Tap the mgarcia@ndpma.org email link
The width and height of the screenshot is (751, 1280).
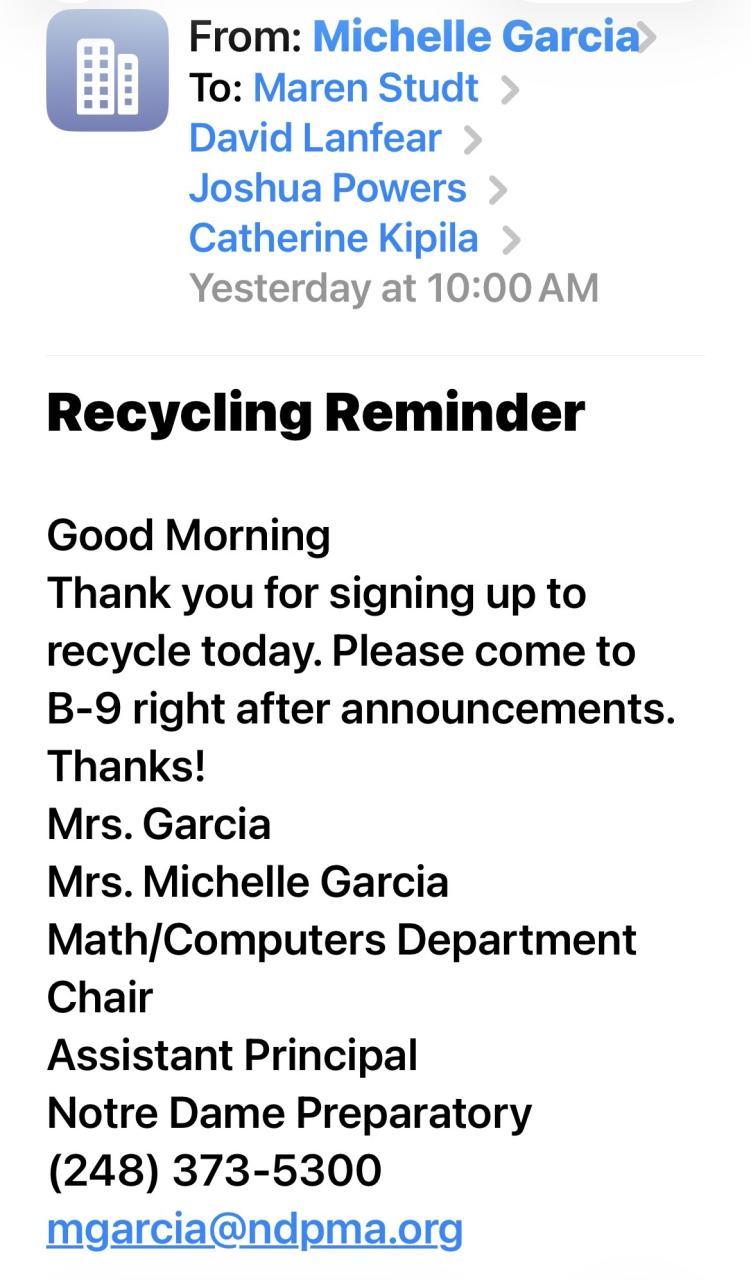pos(254,1228)
